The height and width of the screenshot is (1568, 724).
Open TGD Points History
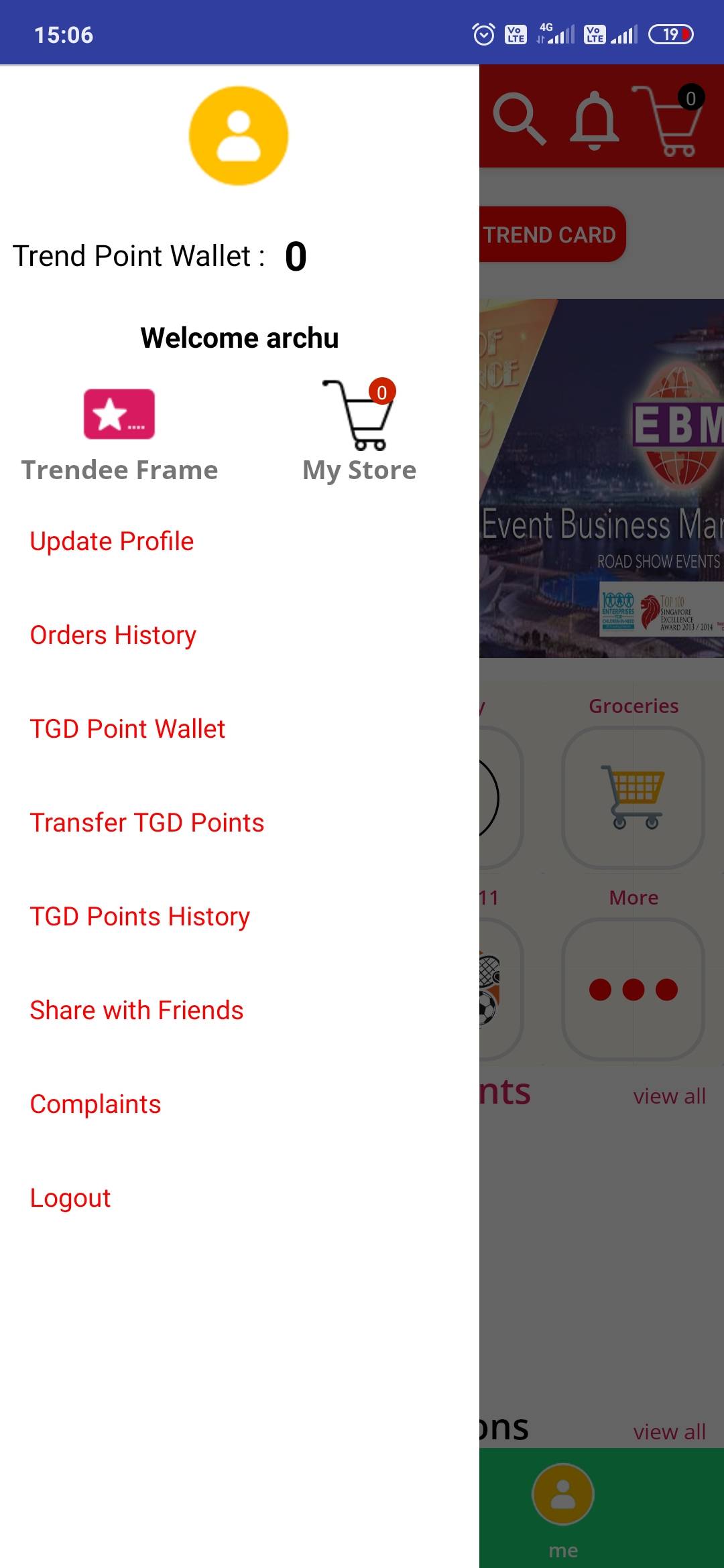139,917
